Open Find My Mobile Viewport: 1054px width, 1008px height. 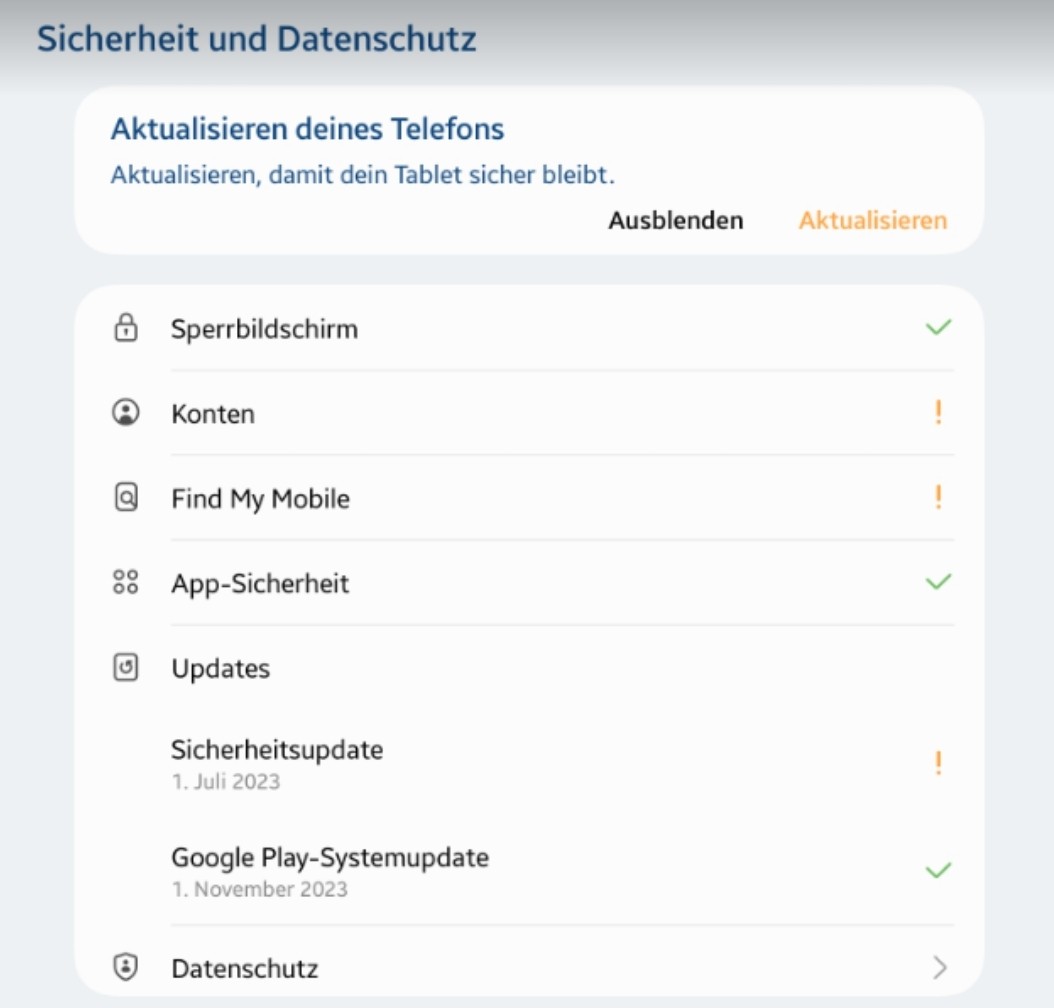pyautogui.click(x=260, y=499)
